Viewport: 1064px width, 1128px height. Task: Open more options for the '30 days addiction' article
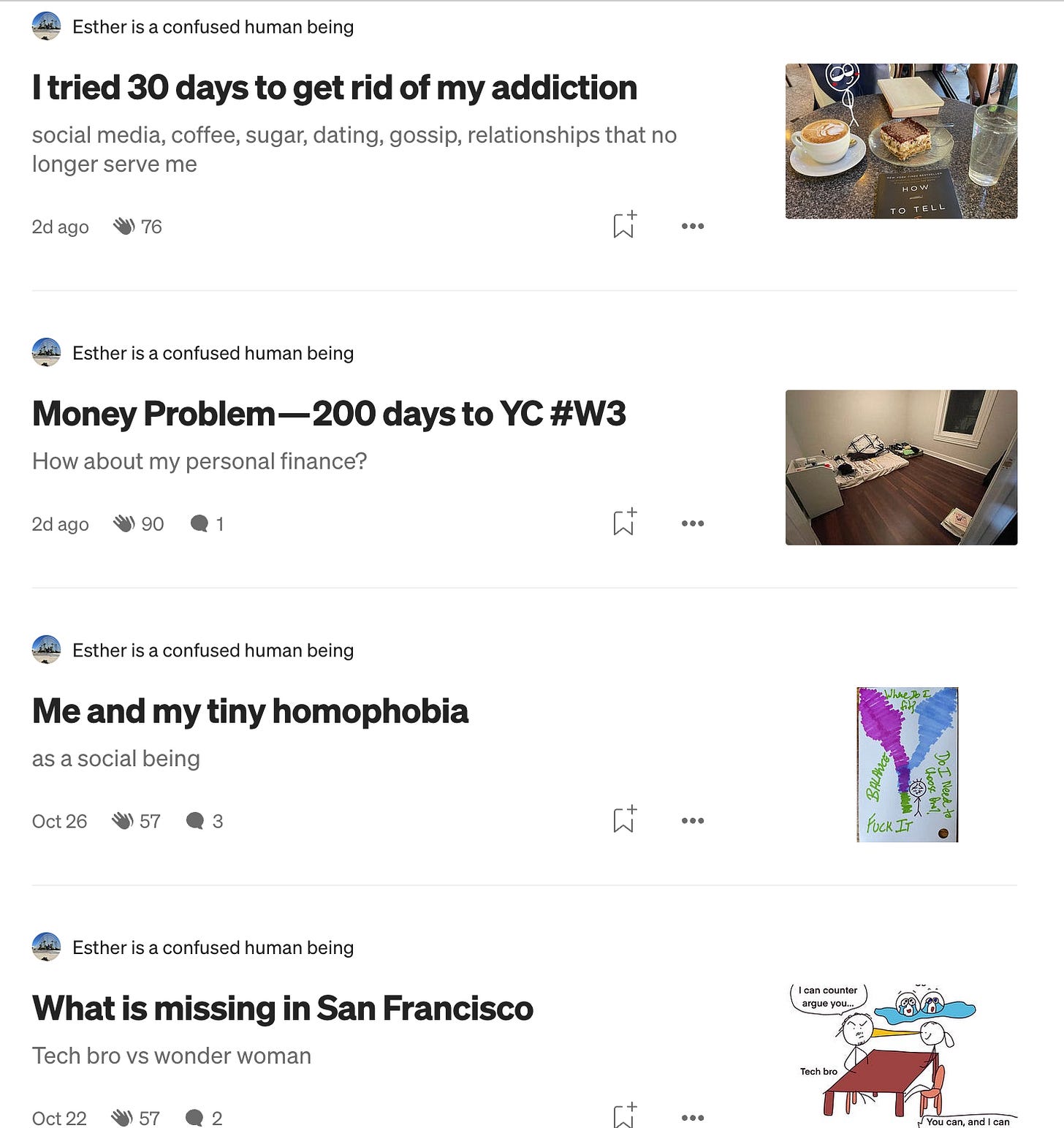[692, 226]
